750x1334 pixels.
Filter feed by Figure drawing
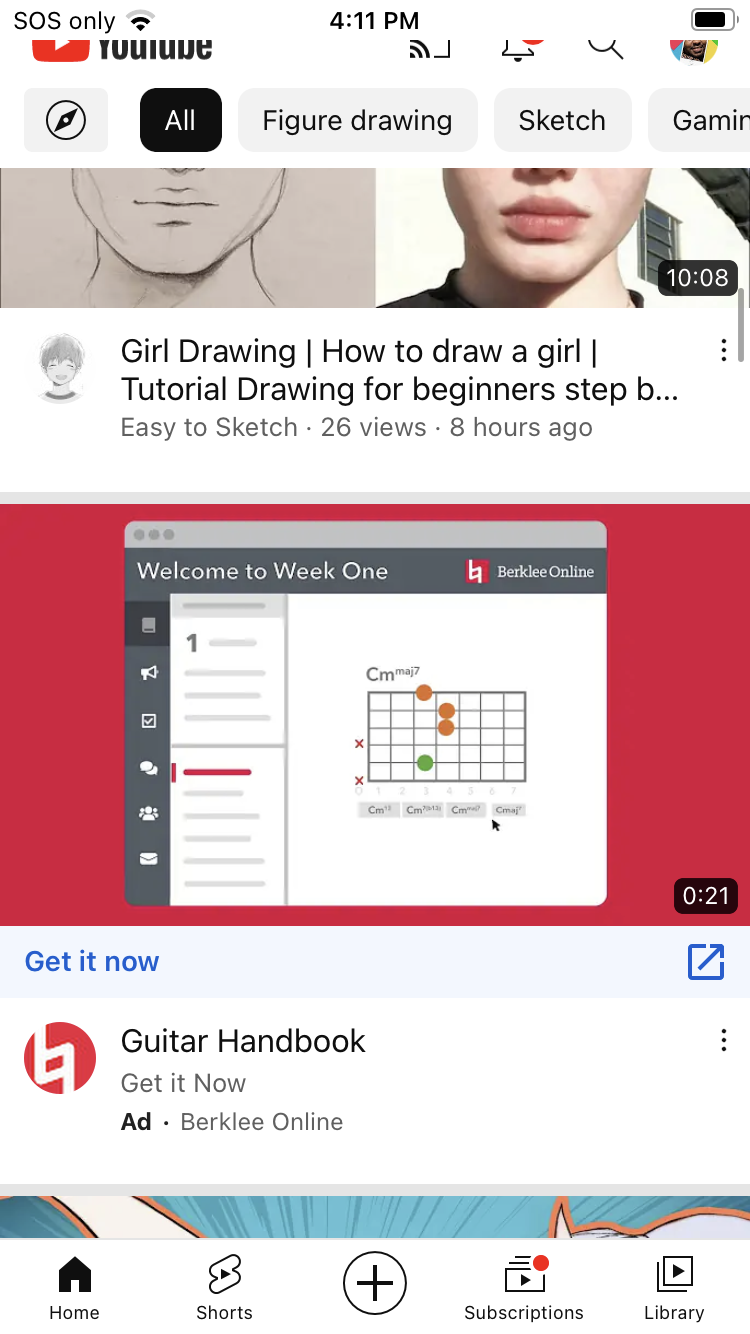pos(357,121)
